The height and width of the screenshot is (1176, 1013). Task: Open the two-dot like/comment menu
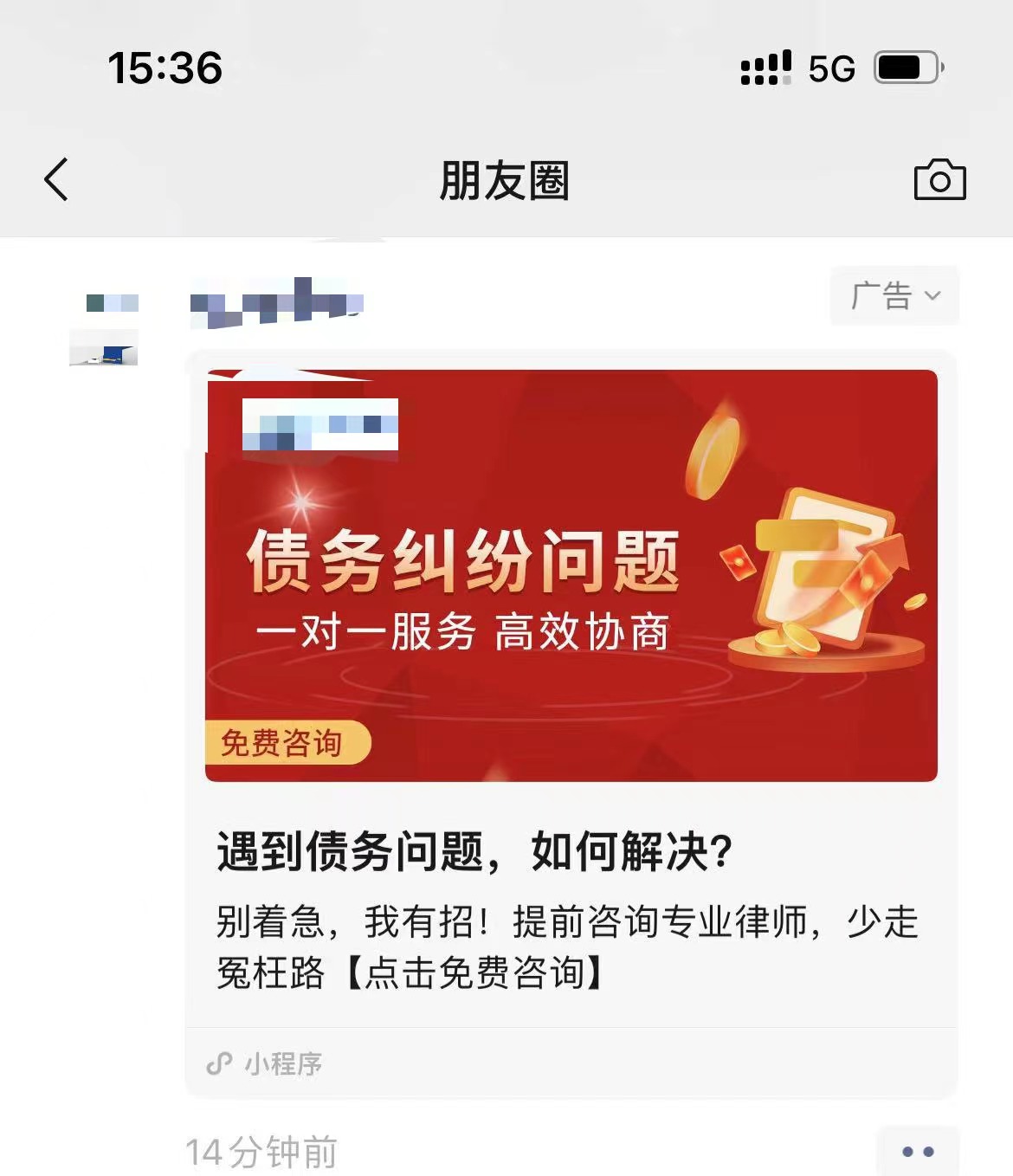[x=917, y=1152]
